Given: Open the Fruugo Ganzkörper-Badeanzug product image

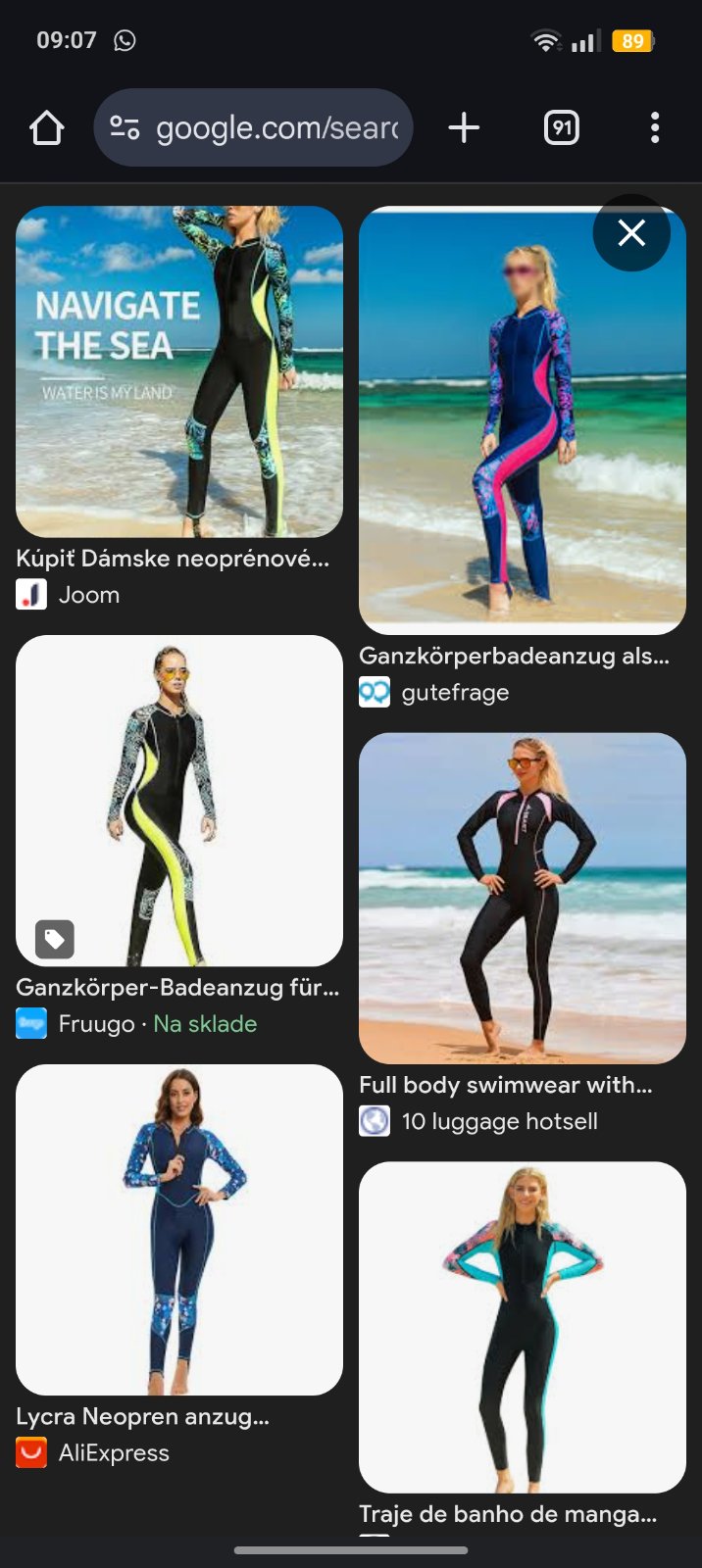Looking at the screenshot, I should [x=179, y=801].
